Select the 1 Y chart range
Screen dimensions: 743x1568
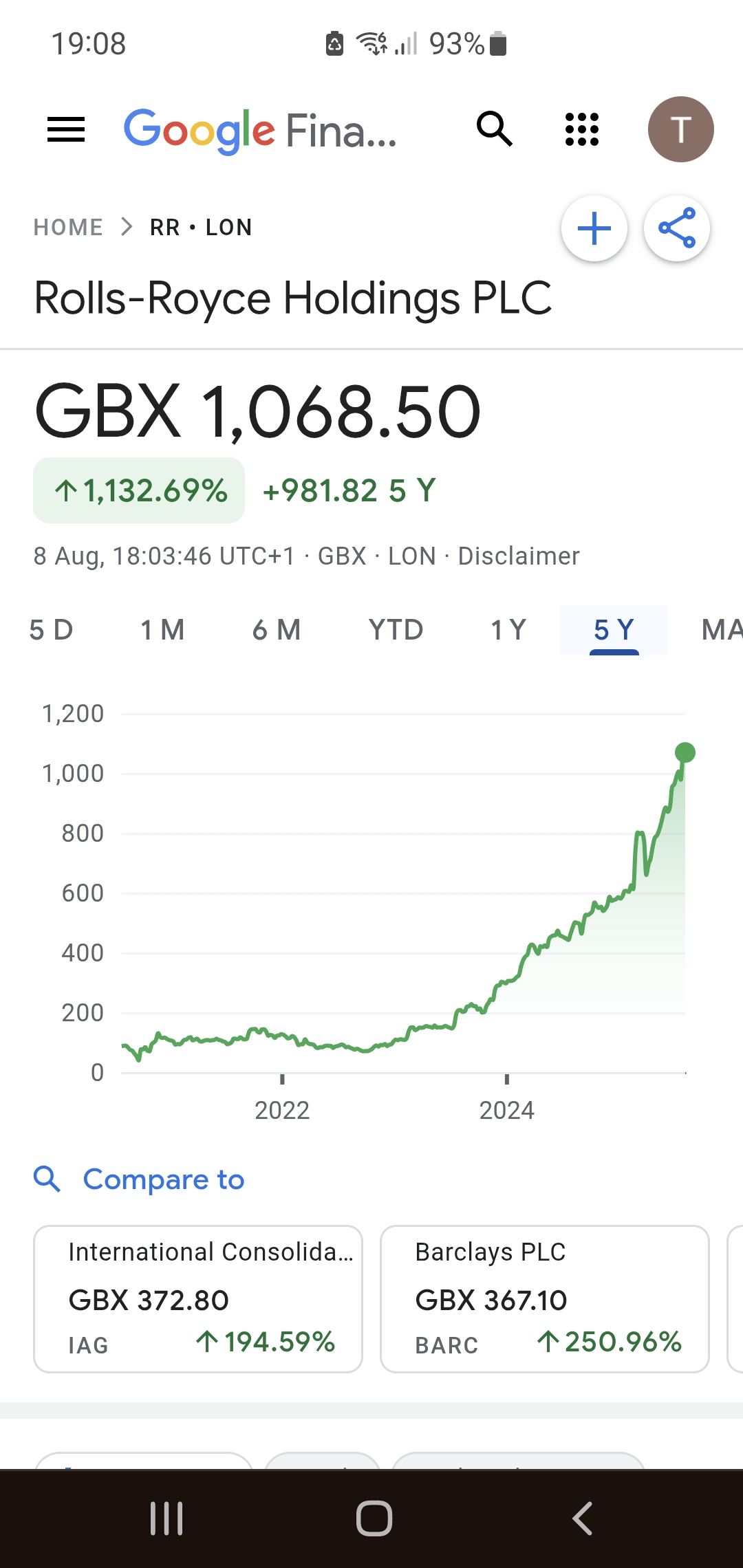[x=508, y=630]
